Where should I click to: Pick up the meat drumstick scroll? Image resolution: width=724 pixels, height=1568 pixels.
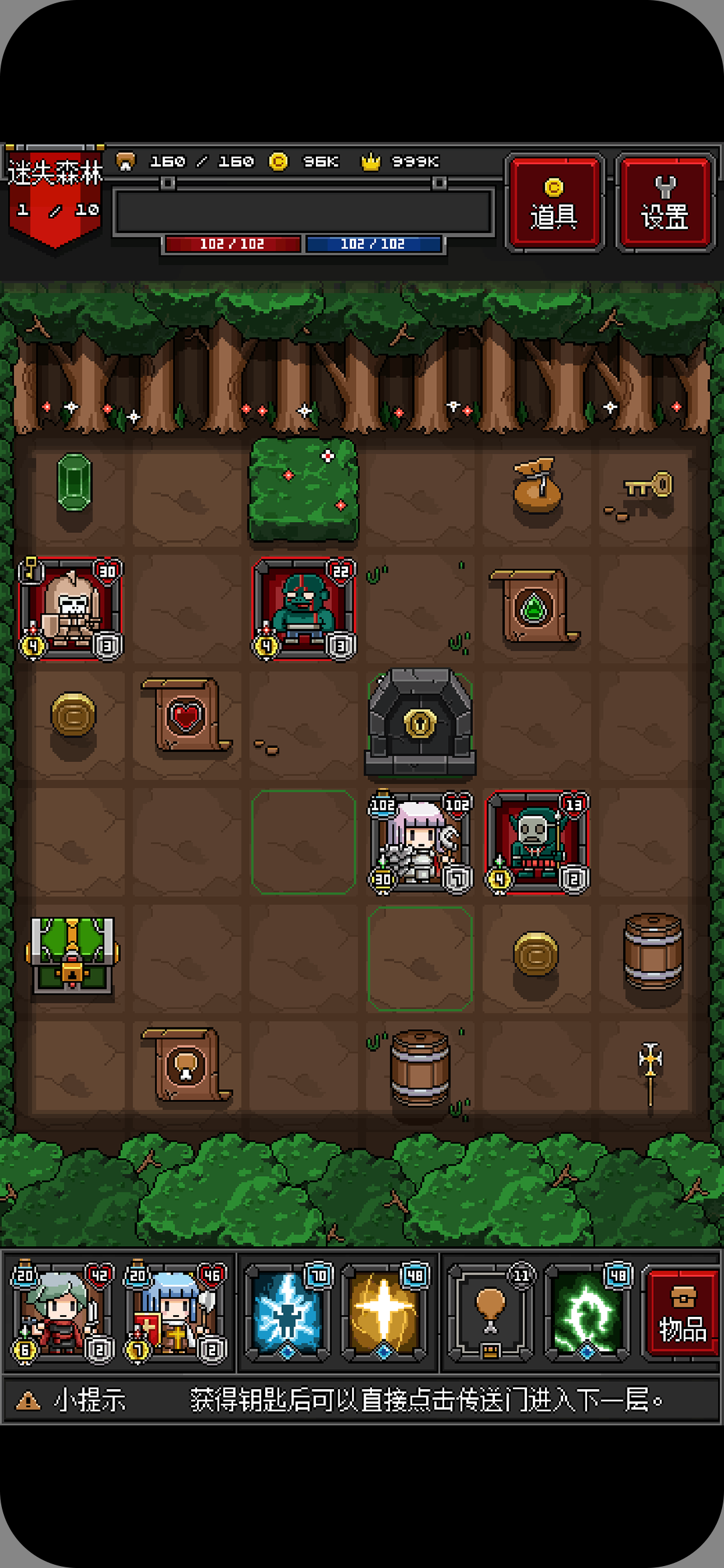(187, 1065)
